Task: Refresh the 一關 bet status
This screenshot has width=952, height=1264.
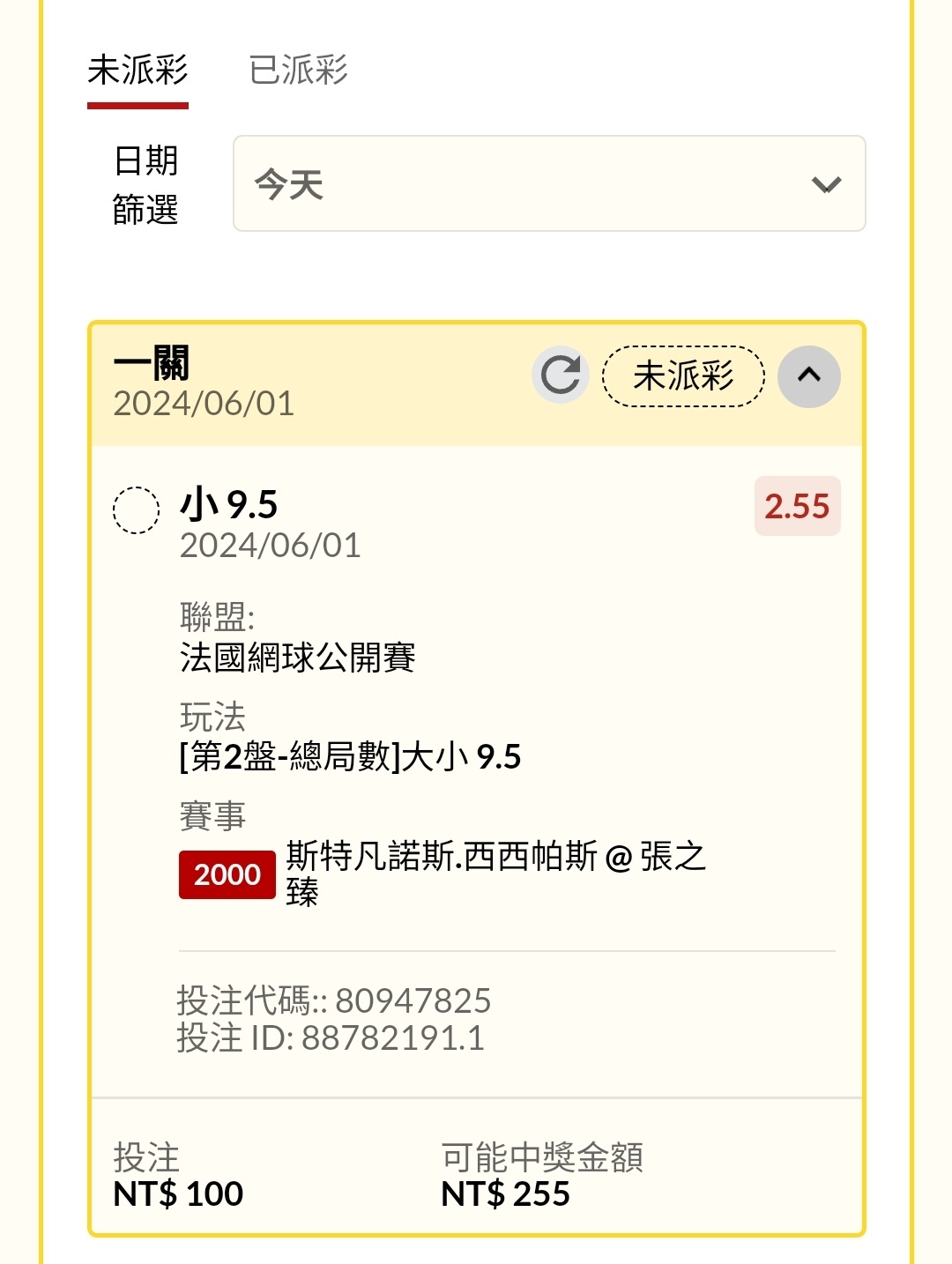Action: 560,375
